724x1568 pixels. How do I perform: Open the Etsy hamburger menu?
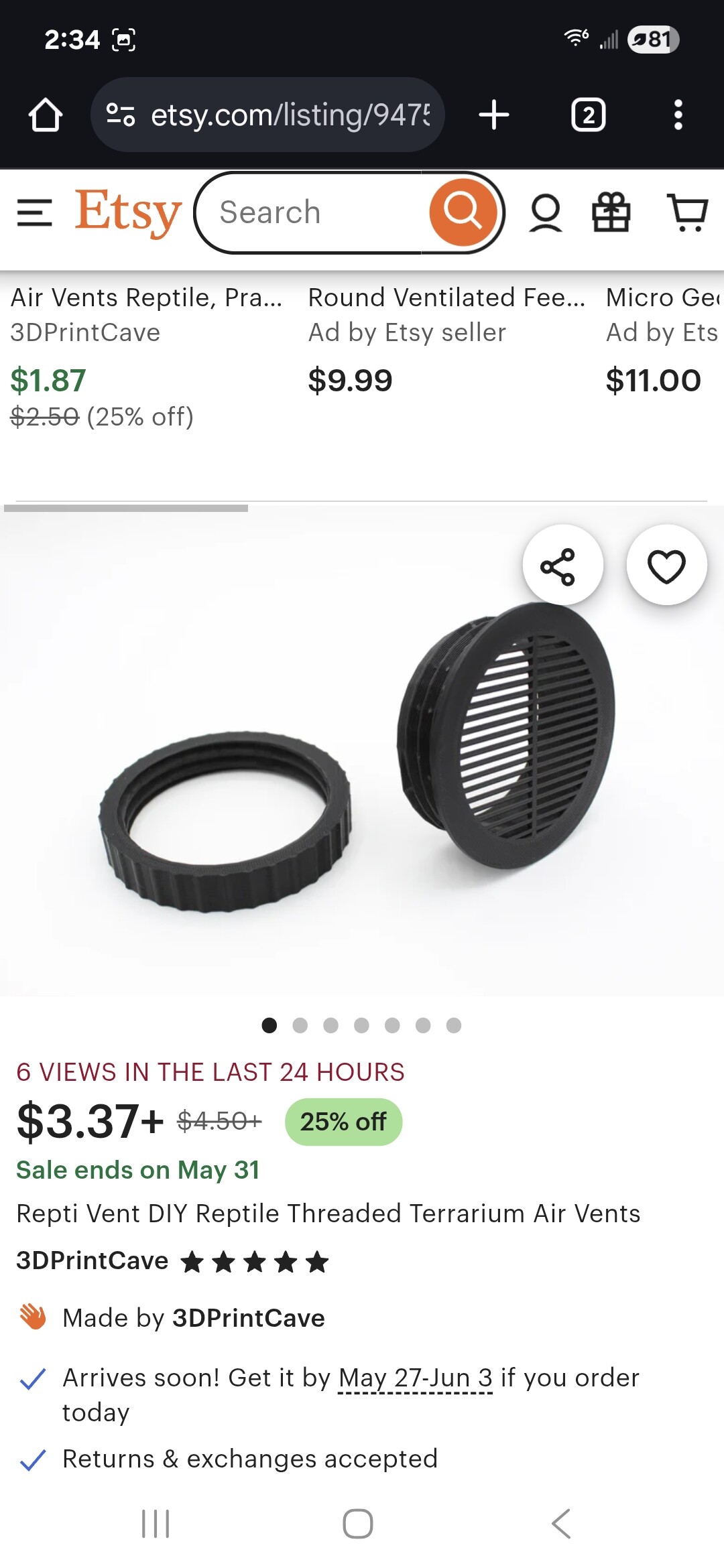click(34, 213)
